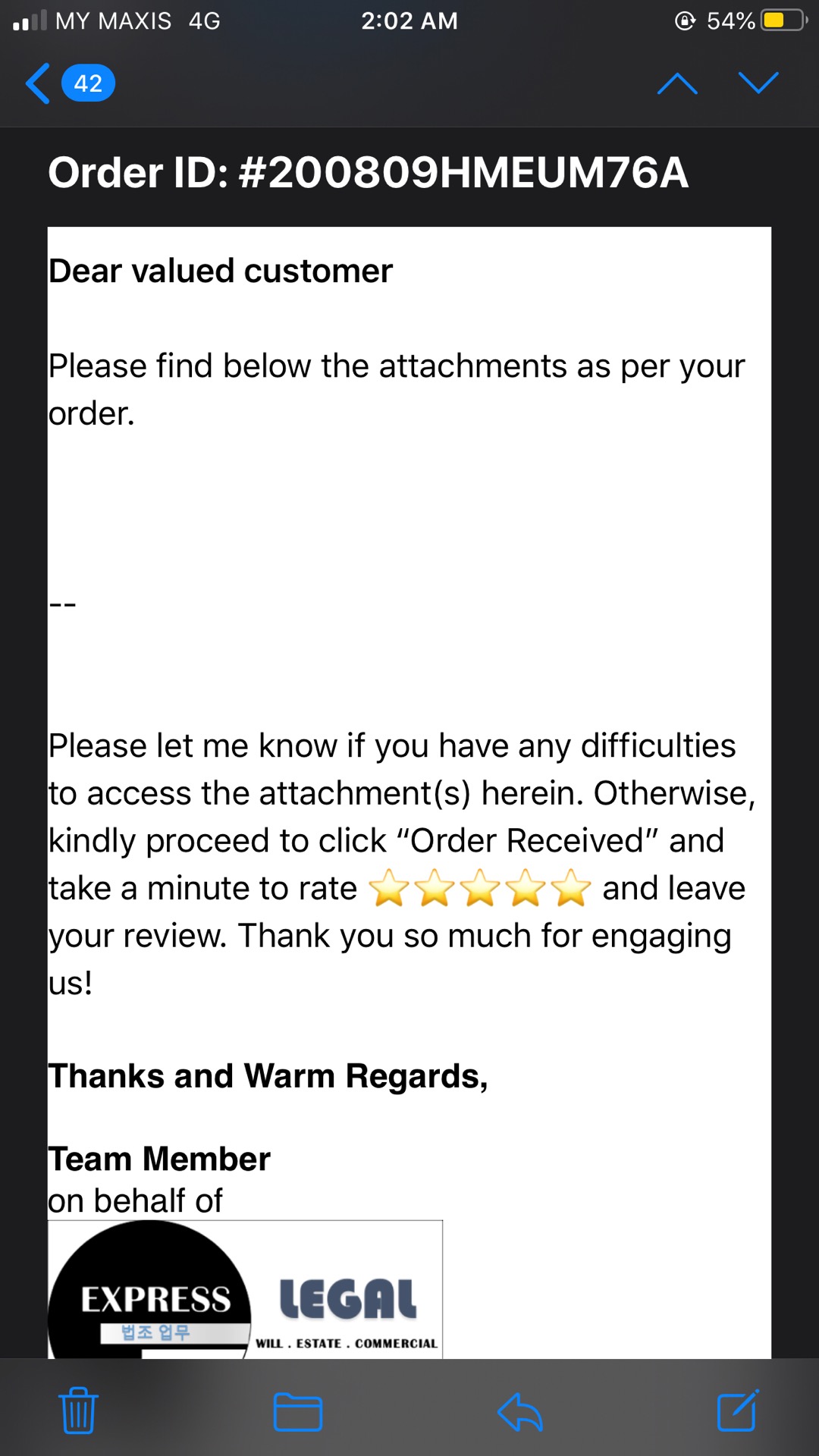Open the next message with the down arrow
This screenshot has width=819, height=1456.
[758, 83]
